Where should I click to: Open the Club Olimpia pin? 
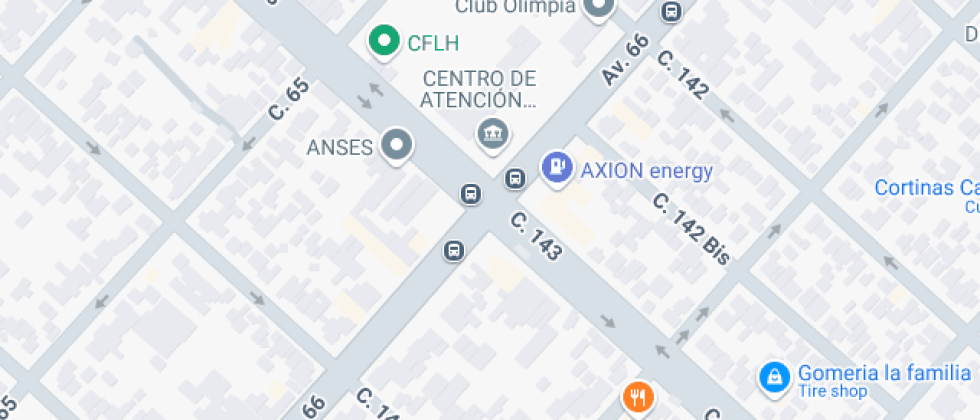[x=600, y=9]
